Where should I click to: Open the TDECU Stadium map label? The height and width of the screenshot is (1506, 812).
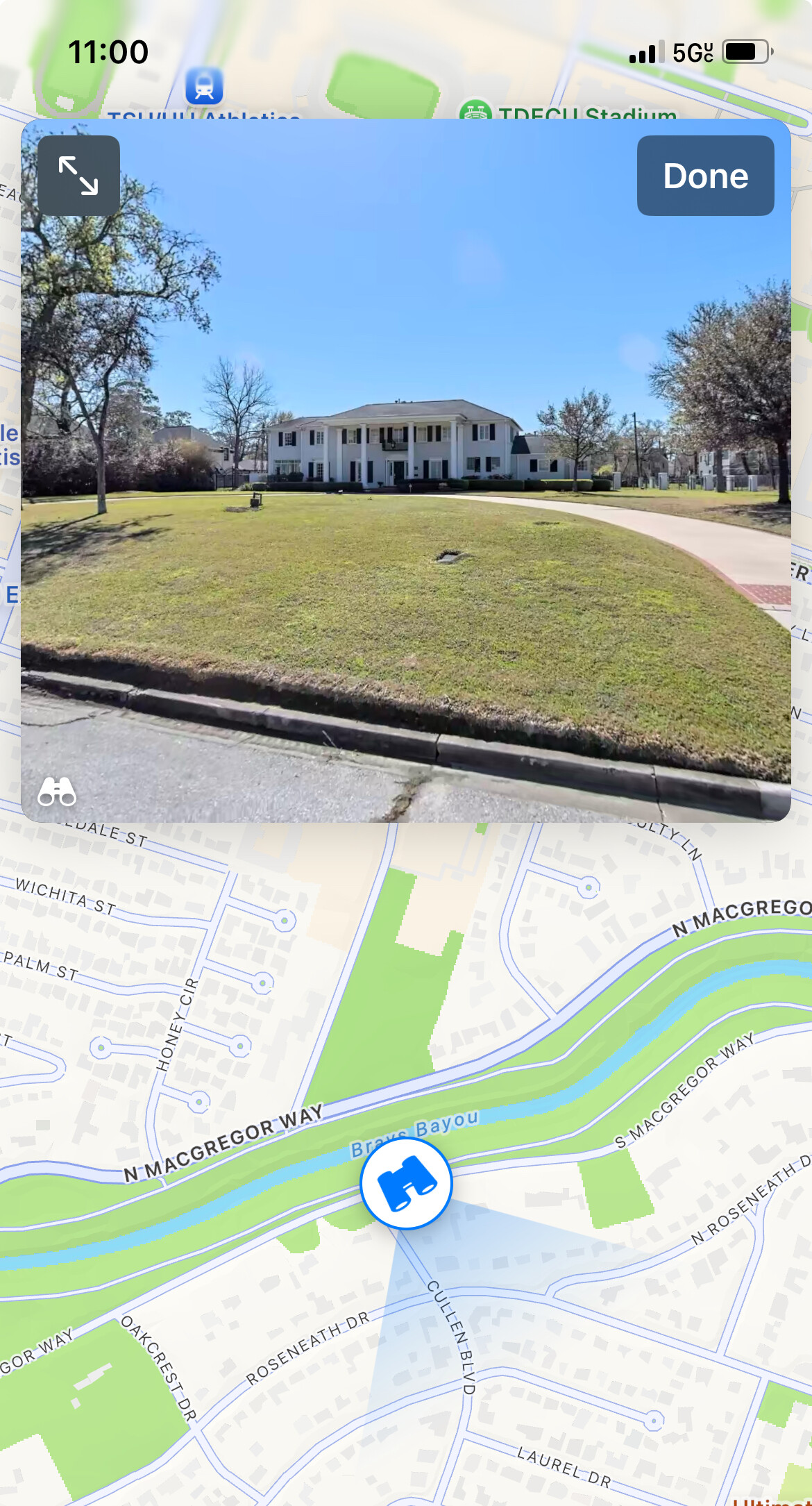coord(568,111)
